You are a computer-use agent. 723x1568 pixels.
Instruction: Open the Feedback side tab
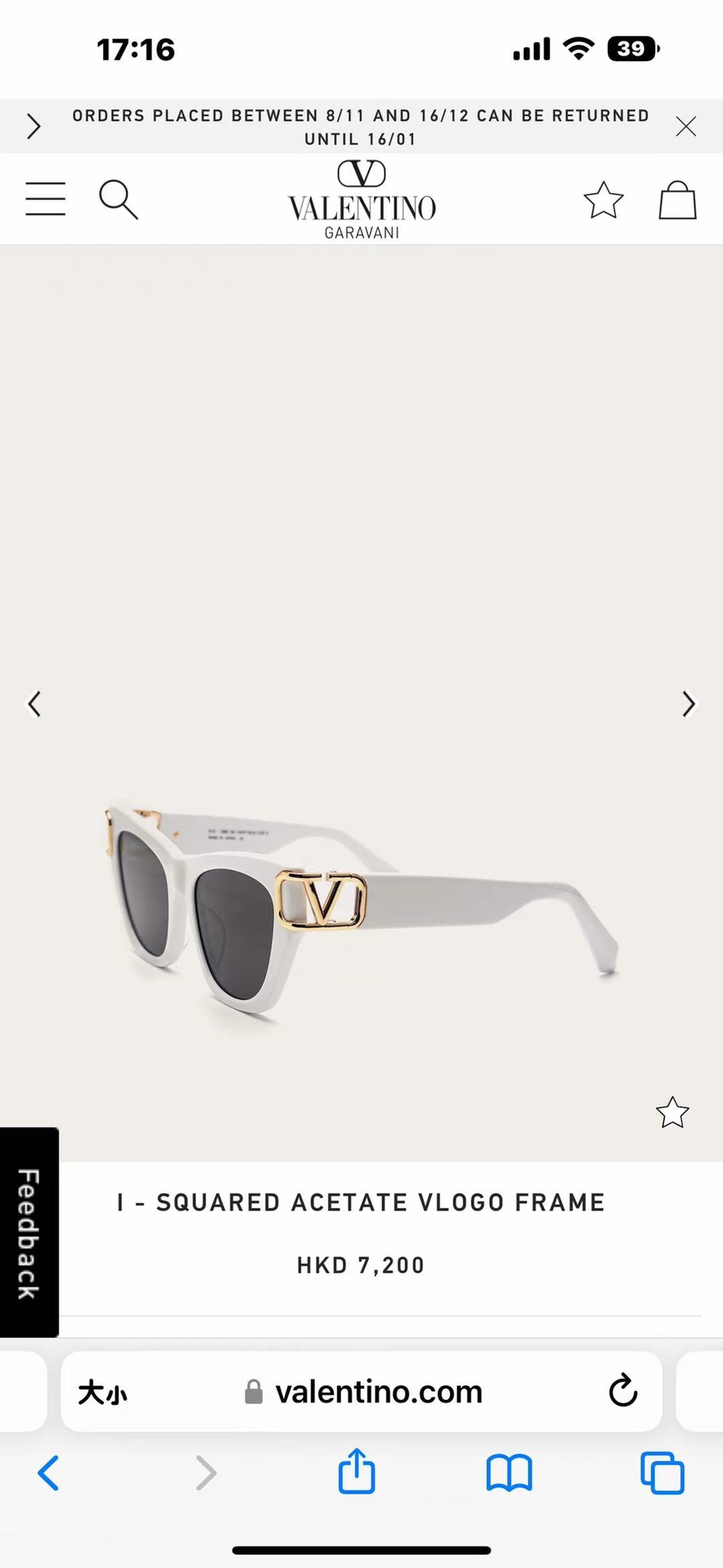(29, 1232)
